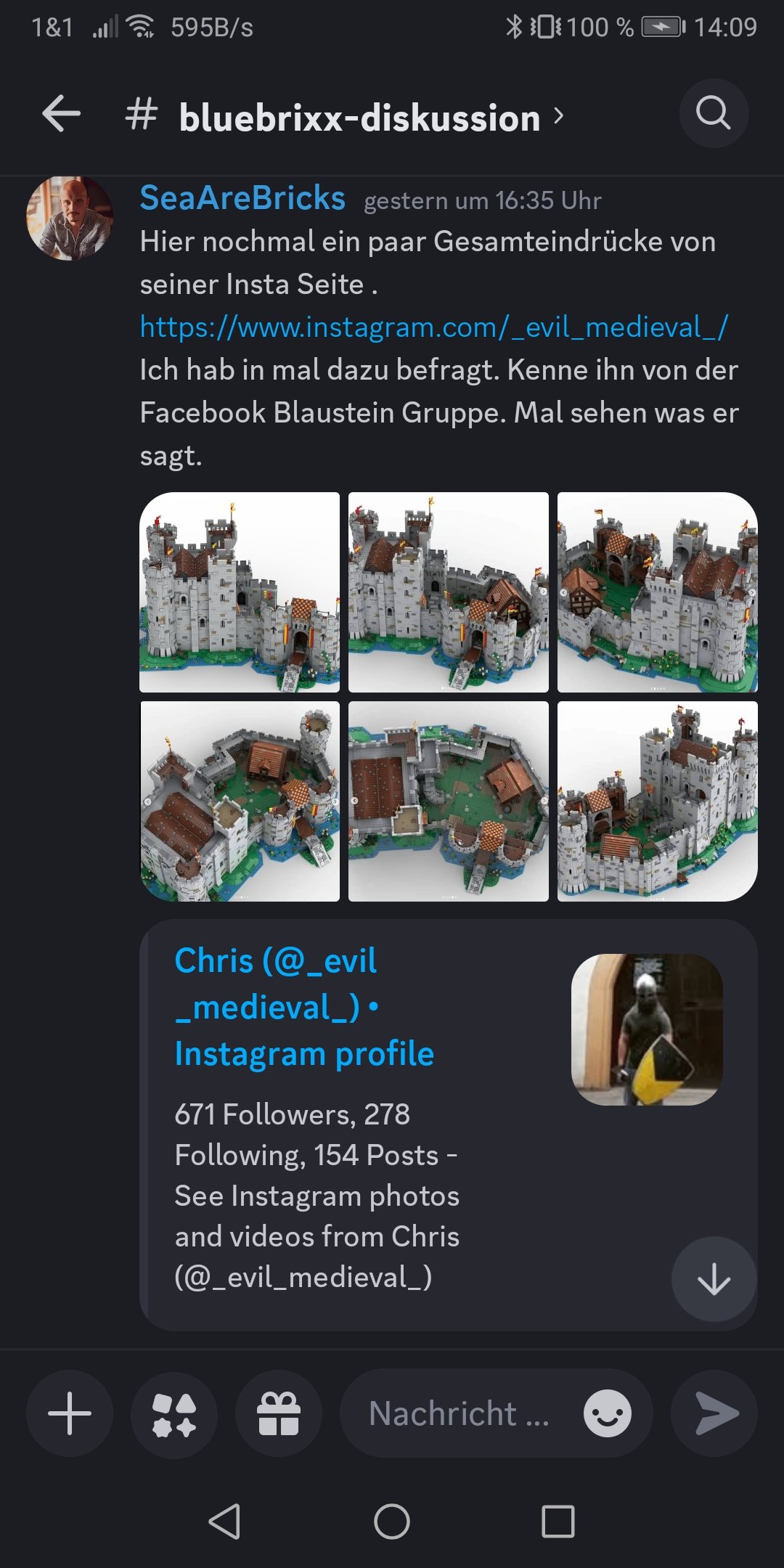This screenshot has width=784, height=1568.
Task: Open SeaAreBricks username profile
Action: pyautogui.click(x=242, y=198)
